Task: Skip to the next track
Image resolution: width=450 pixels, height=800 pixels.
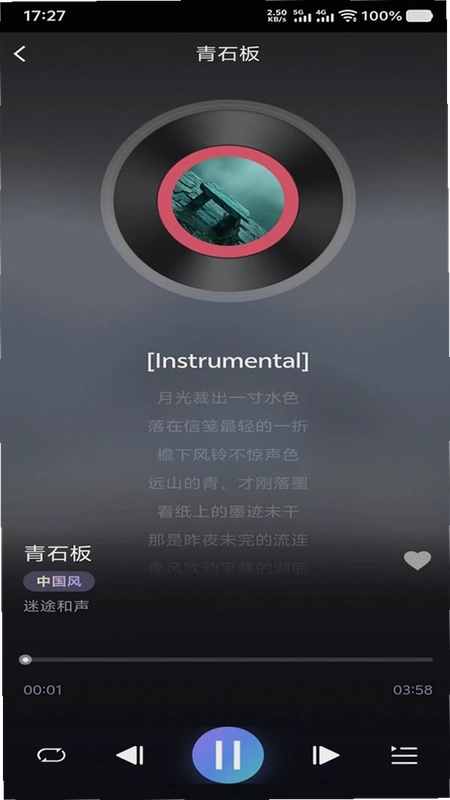Action: click(326, 755)
